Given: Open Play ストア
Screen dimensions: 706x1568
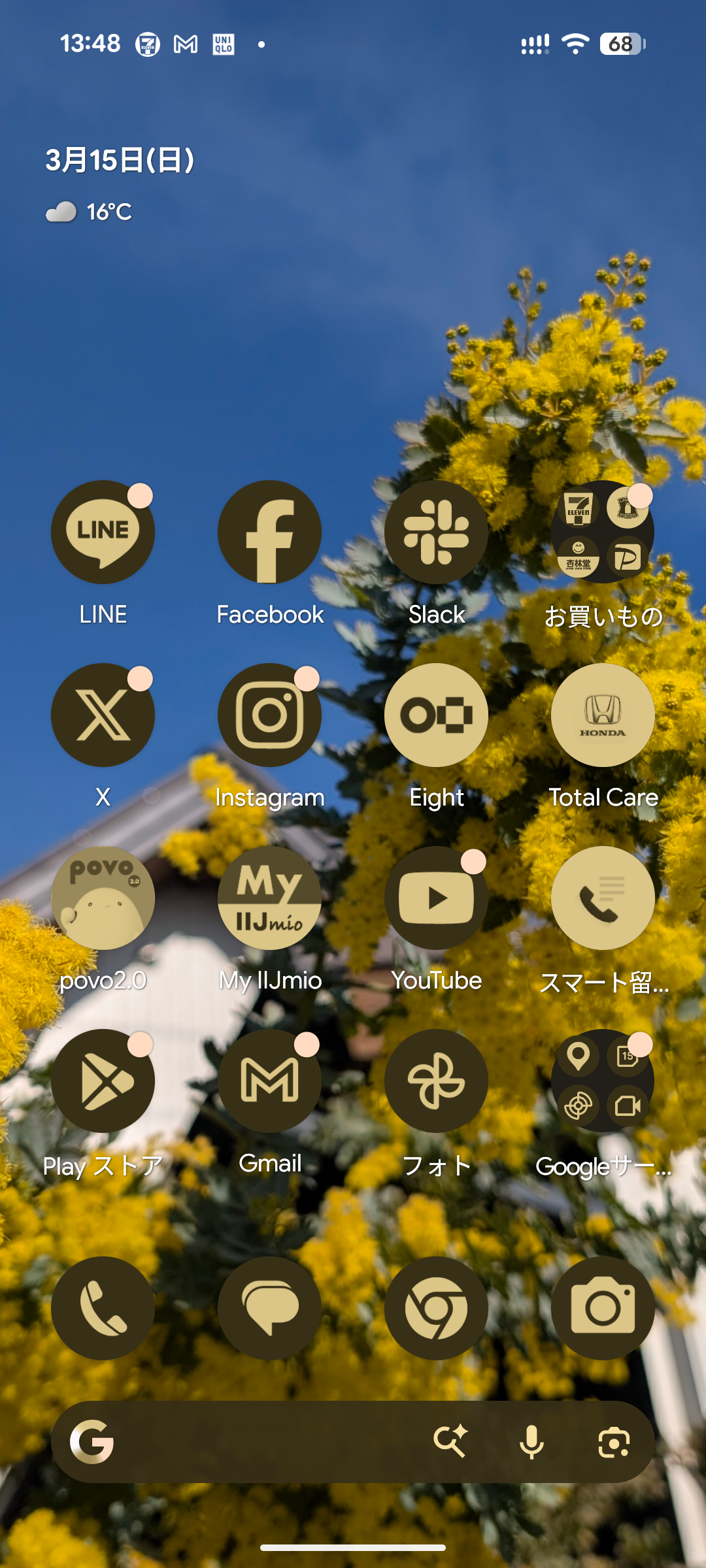Looking at the screenshot, I should pyautogui.click(x=103, y=1081).
